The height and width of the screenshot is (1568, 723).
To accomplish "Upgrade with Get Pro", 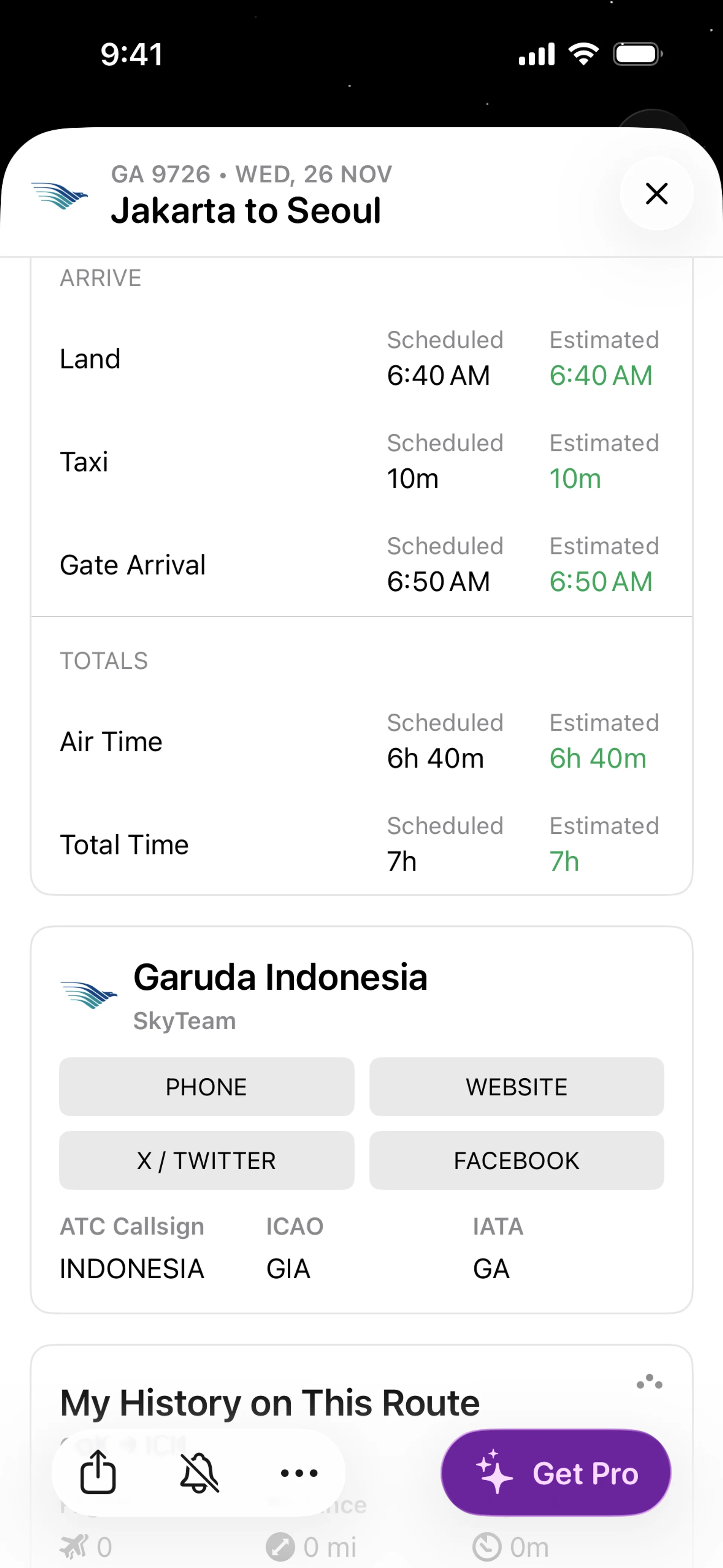I will click(x=556, y=1472).
